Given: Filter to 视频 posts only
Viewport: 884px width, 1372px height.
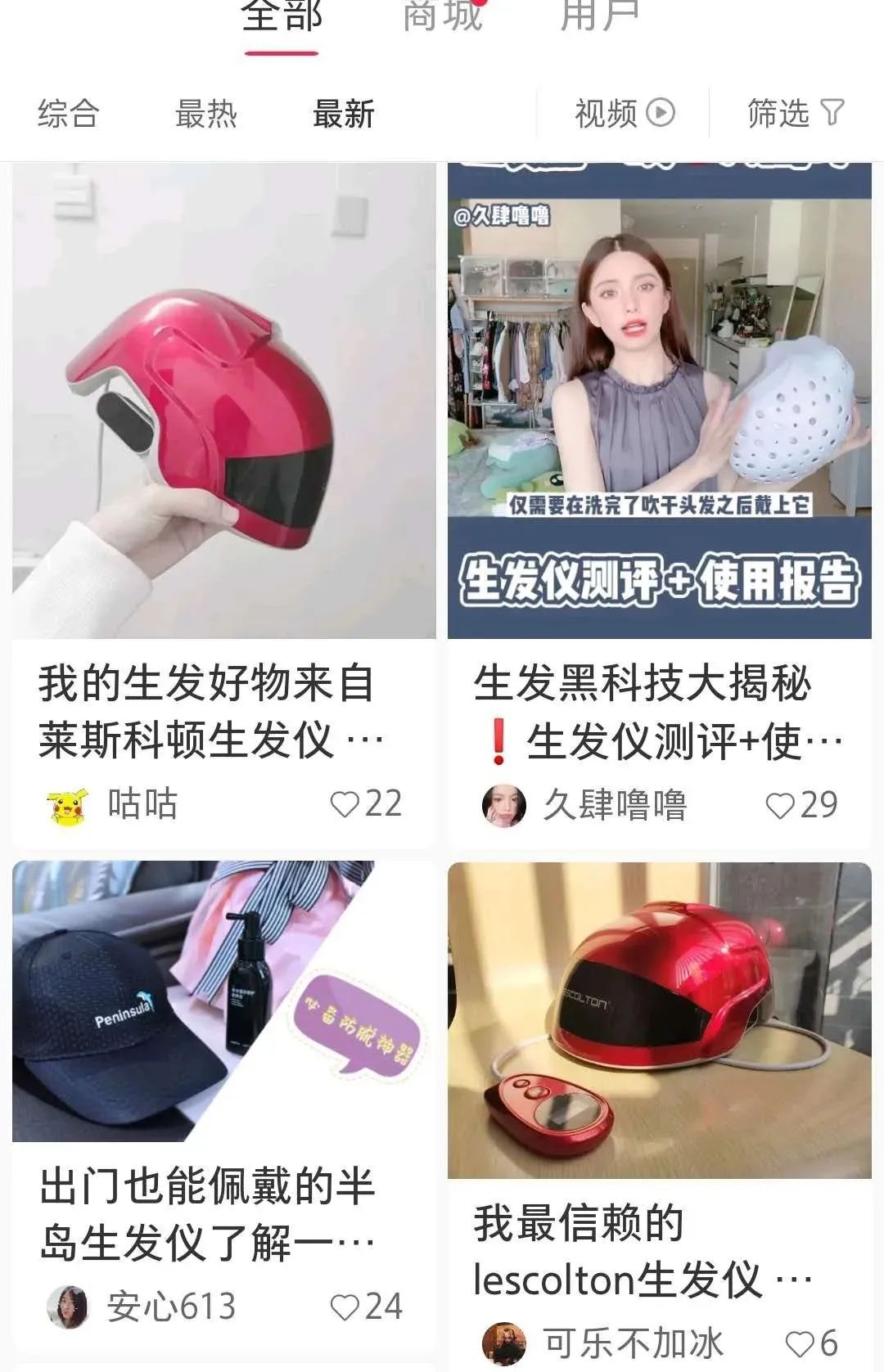Looking at the screenshot, I should click(624, 113).
